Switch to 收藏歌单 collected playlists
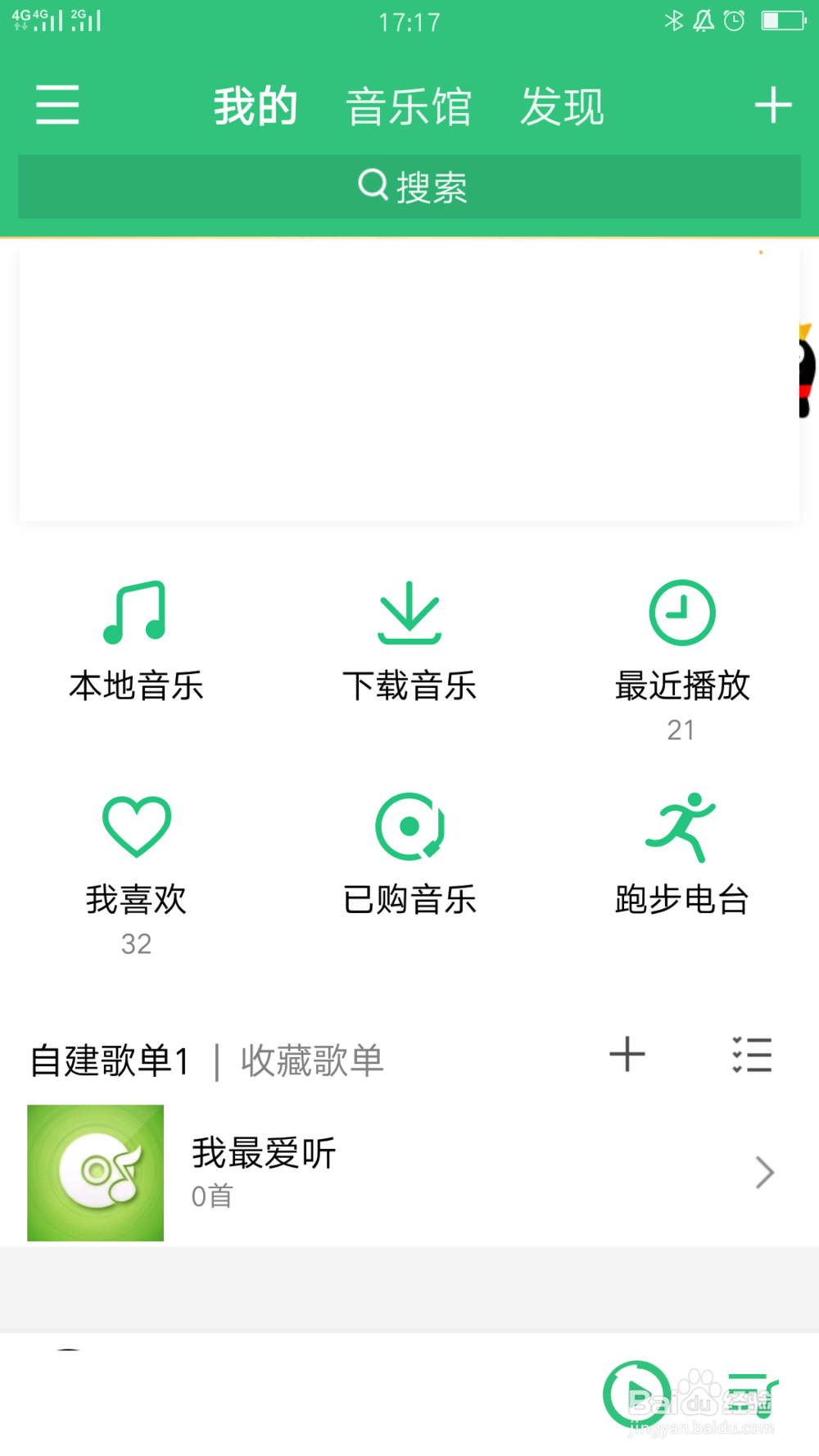 point(312,1060)
